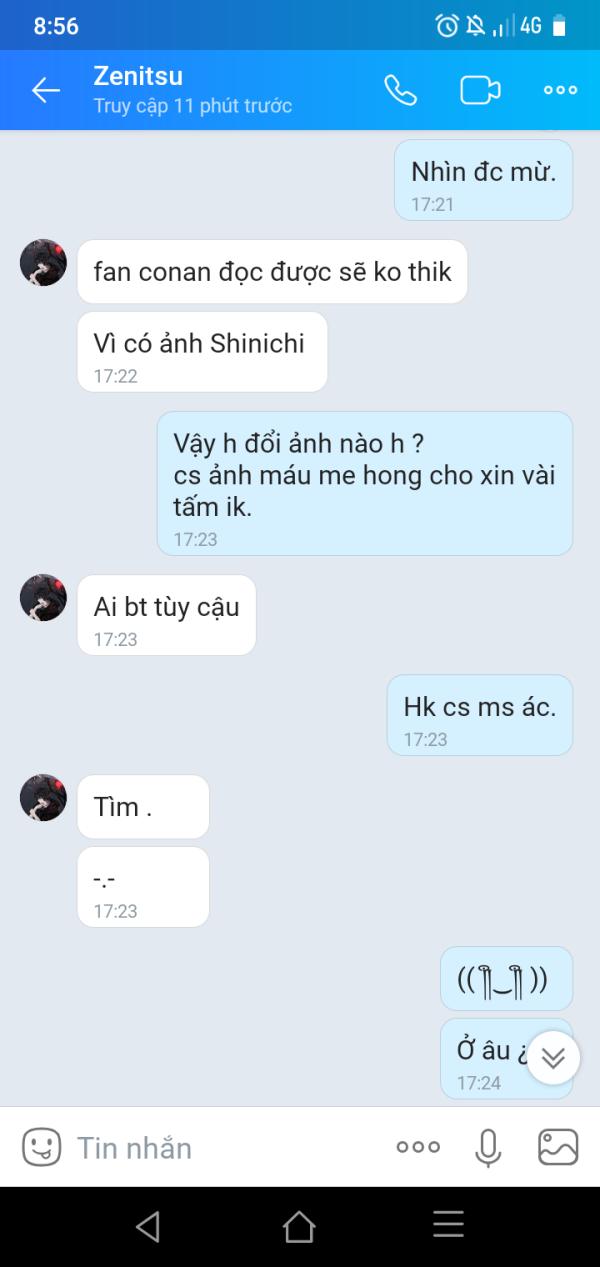This screenshot has height=1267, width=600.
Task: Go back from the Zenitsu chat
Action: click(46, 90)
